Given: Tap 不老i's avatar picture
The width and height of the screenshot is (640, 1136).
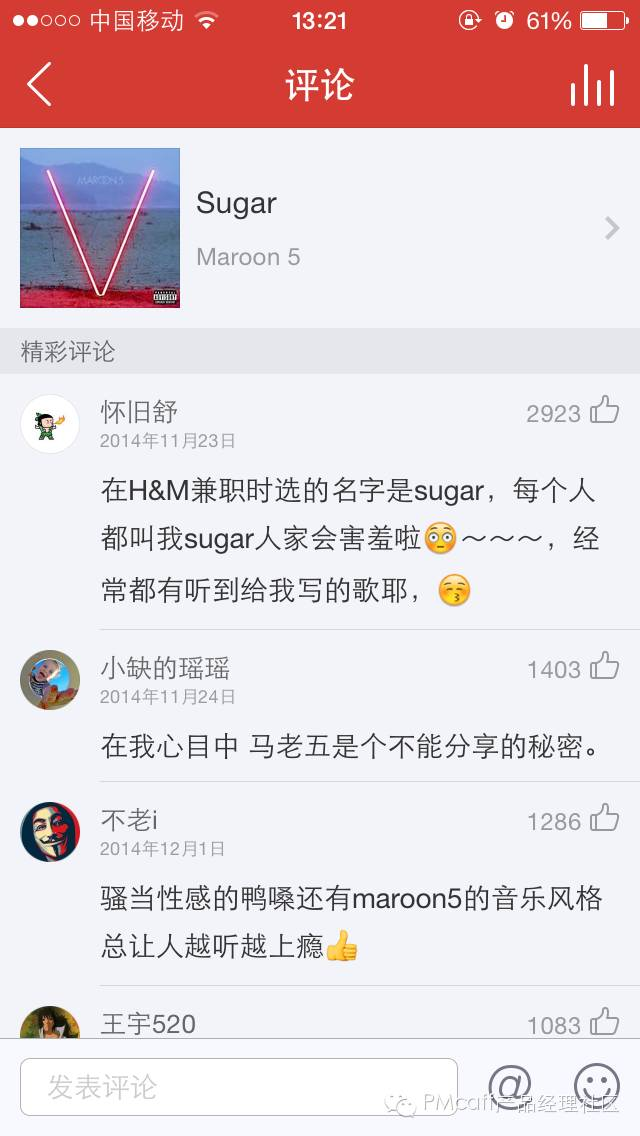Looking at the screenshot, I should click(50, 832).
